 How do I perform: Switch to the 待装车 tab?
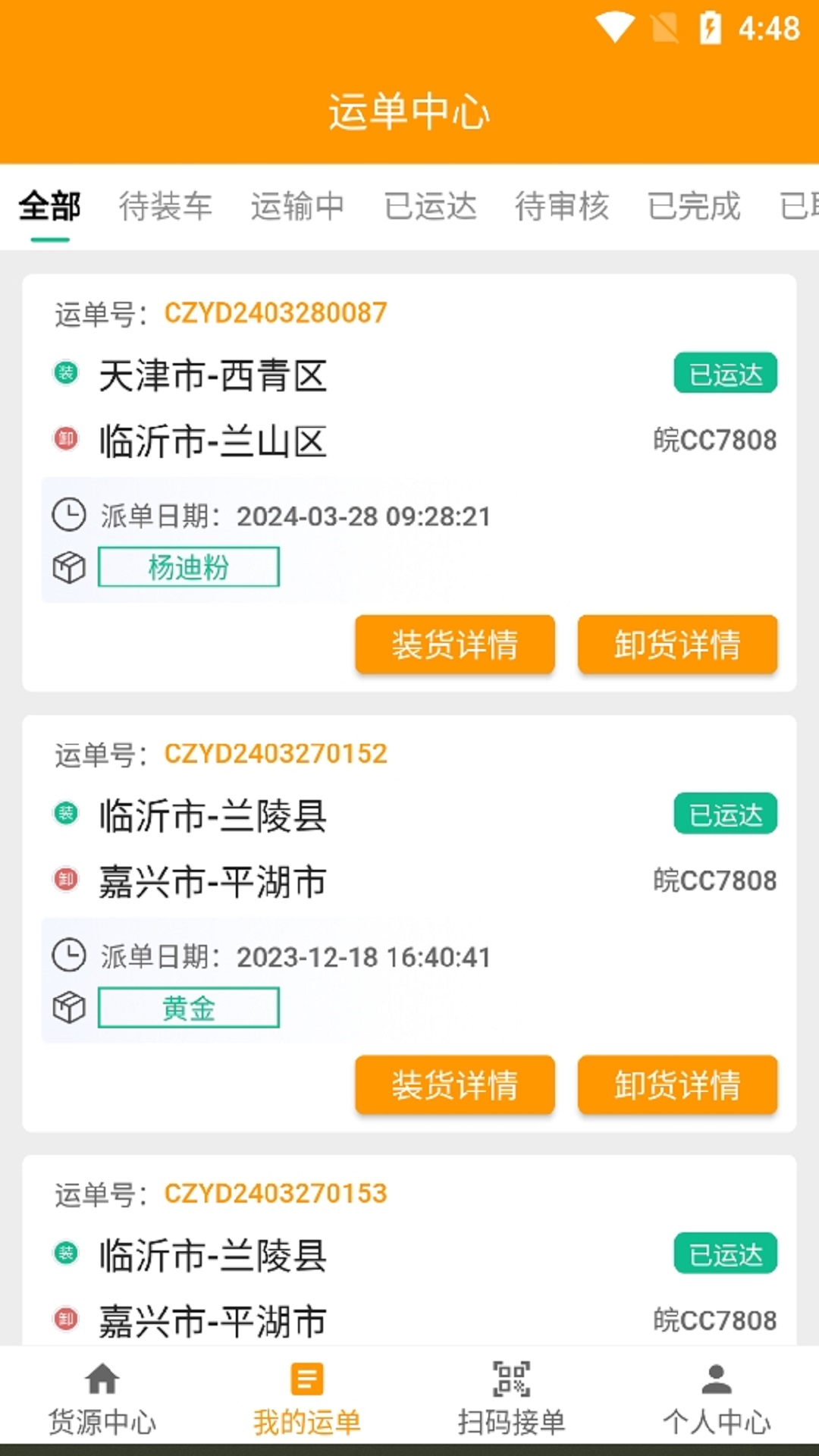(167, 206)
